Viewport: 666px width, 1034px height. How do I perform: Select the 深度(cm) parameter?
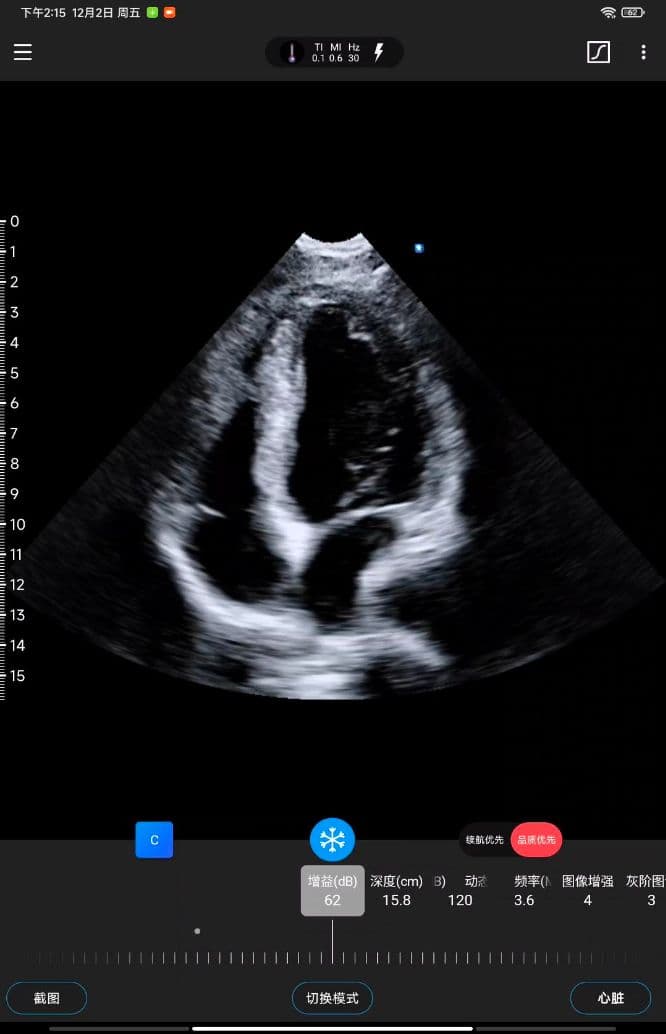pos(397,890)
